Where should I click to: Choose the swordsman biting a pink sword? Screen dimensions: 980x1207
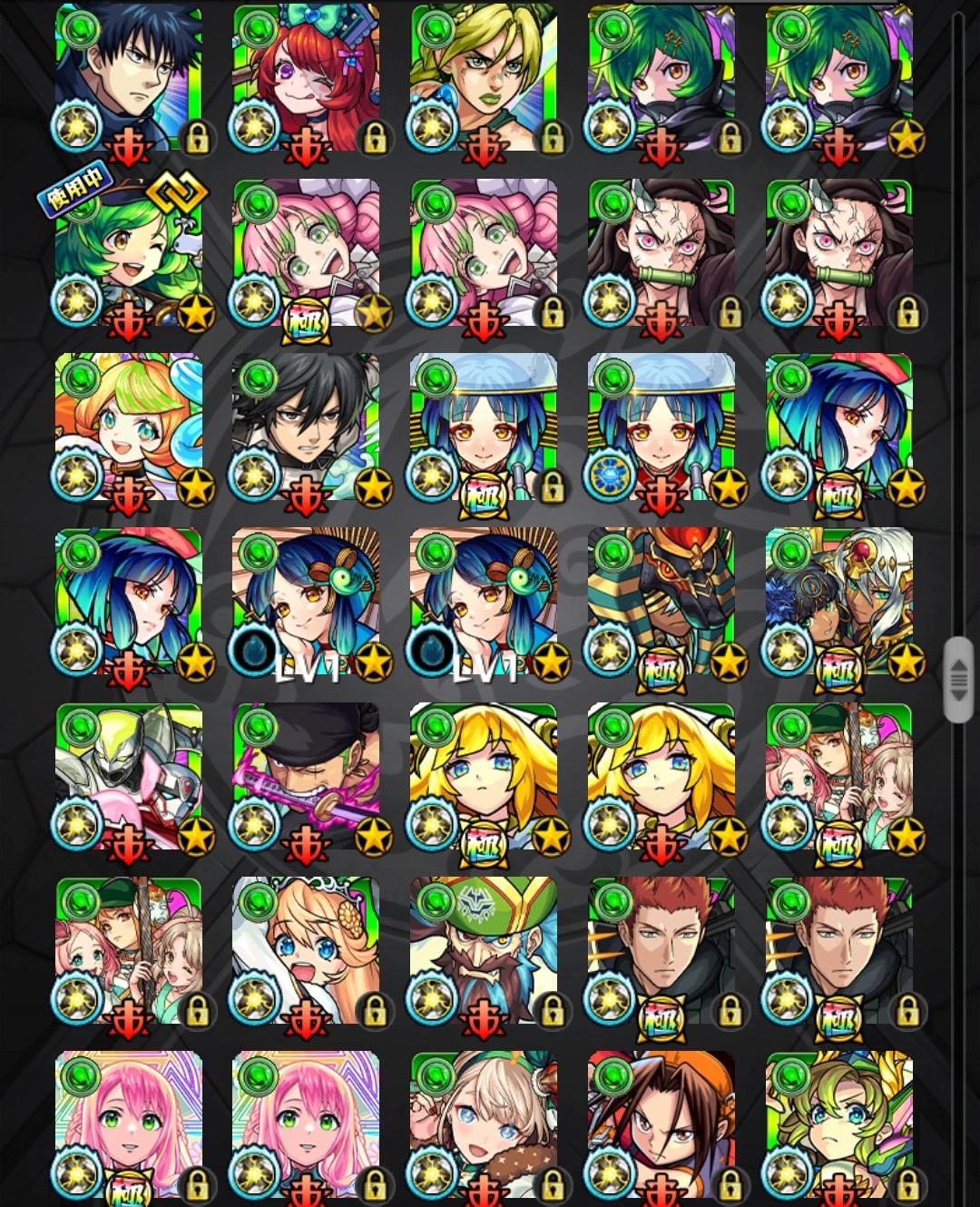coord(307,777)
